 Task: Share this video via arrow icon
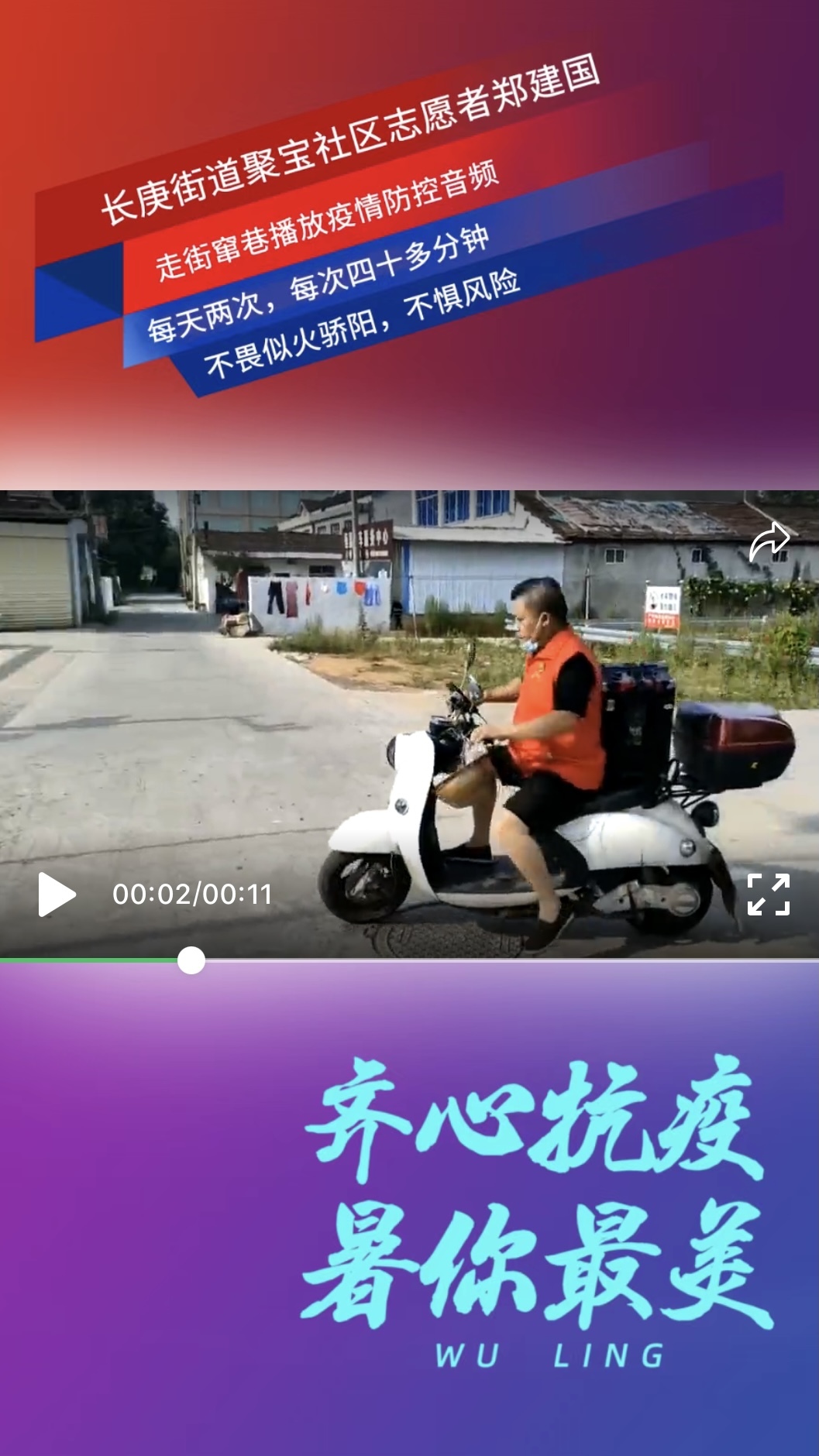point(769,541)
